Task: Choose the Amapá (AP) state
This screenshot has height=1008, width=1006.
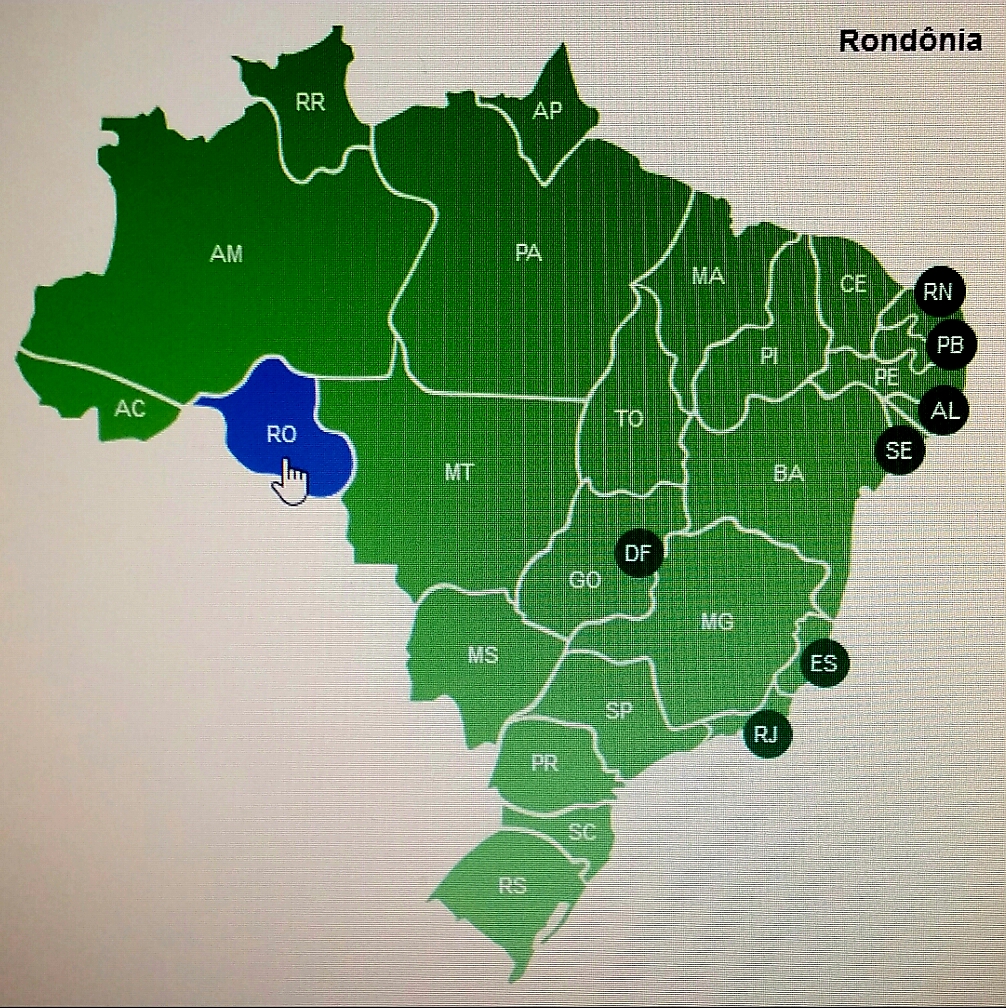Action: (547, 112)
